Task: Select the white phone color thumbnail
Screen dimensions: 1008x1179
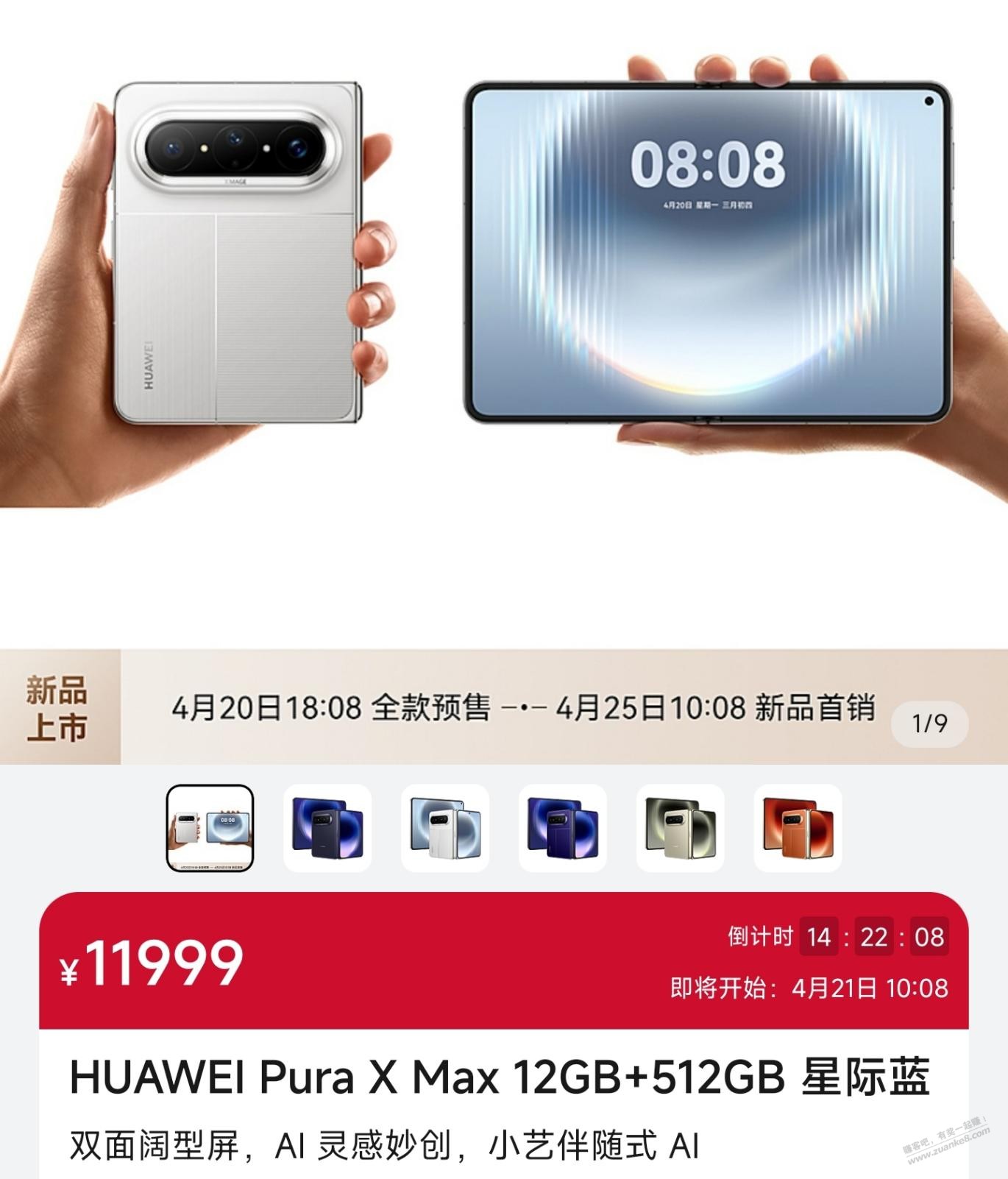Action: pos(445,828)
